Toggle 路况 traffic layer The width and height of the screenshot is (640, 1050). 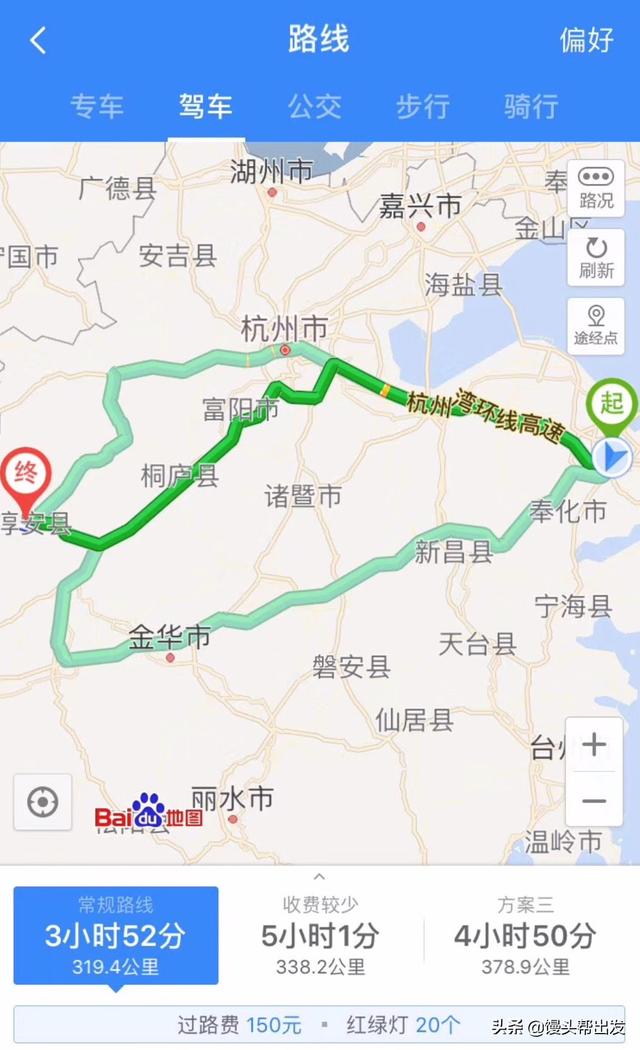click(x=596, y=188)
